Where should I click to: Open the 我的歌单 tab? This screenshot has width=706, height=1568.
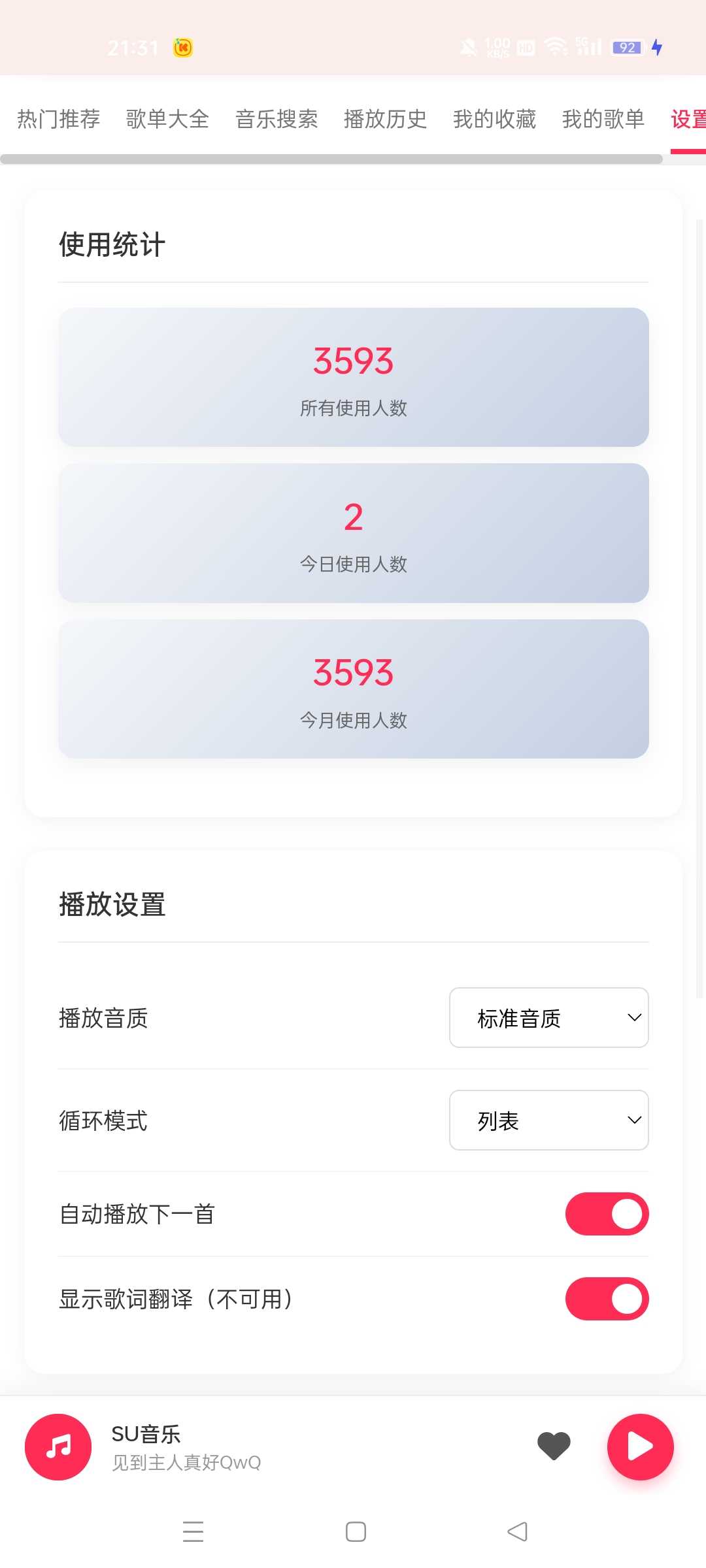(x=603, y=119)
